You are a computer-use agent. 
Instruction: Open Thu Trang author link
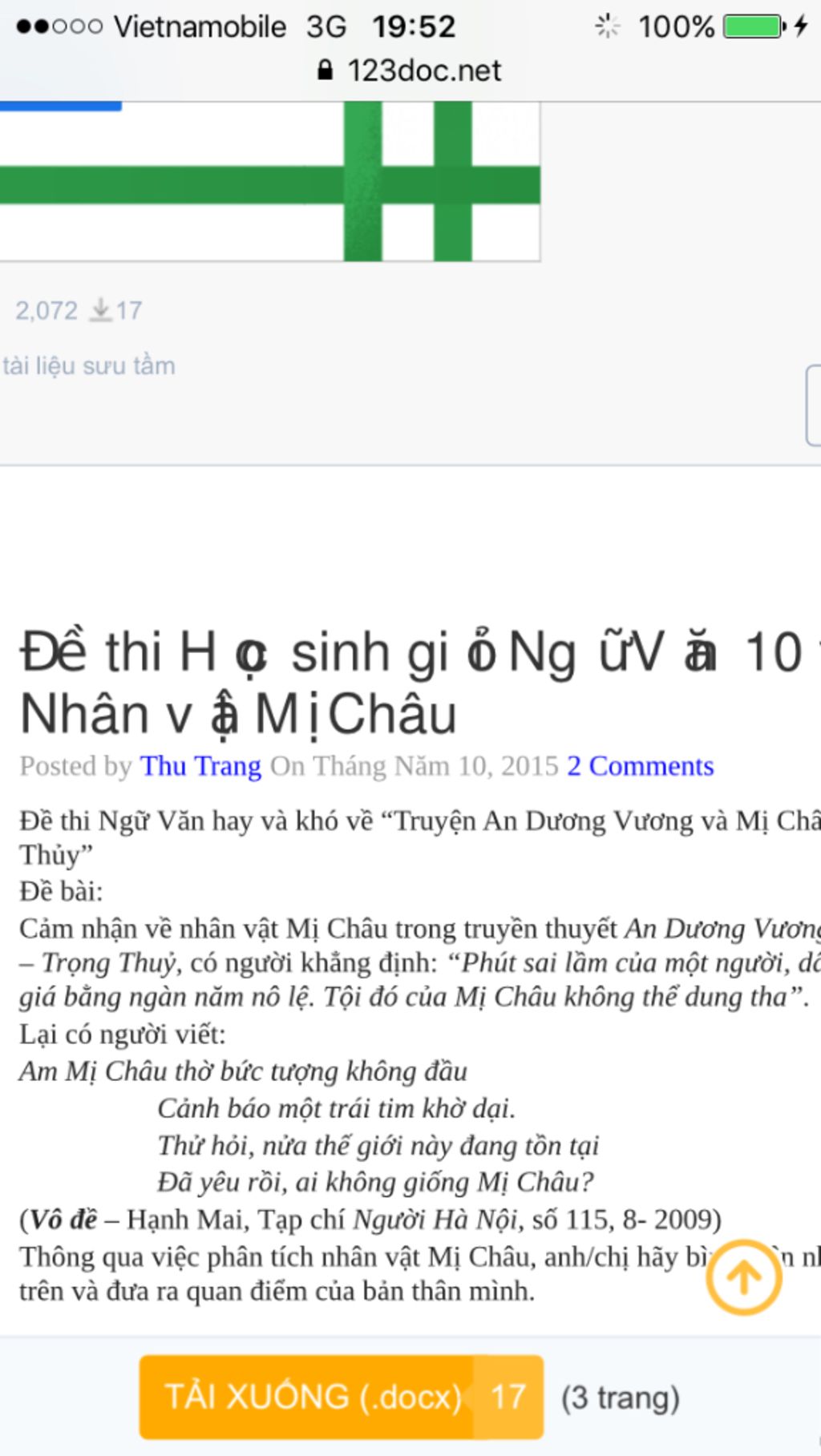[x=200, y=766]
